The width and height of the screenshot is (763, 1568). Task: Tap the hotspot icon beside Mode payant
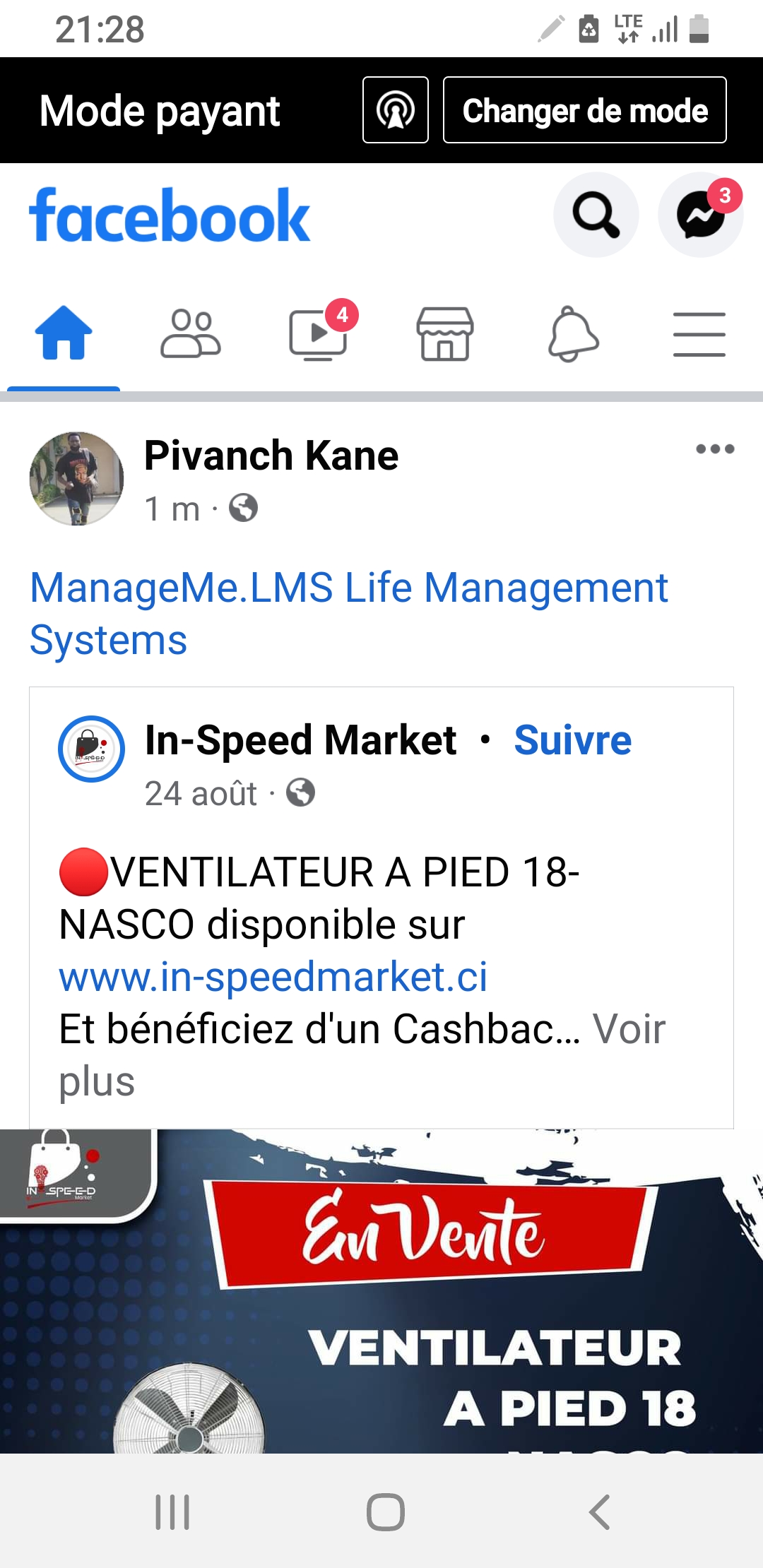click(x=396, y=110)
